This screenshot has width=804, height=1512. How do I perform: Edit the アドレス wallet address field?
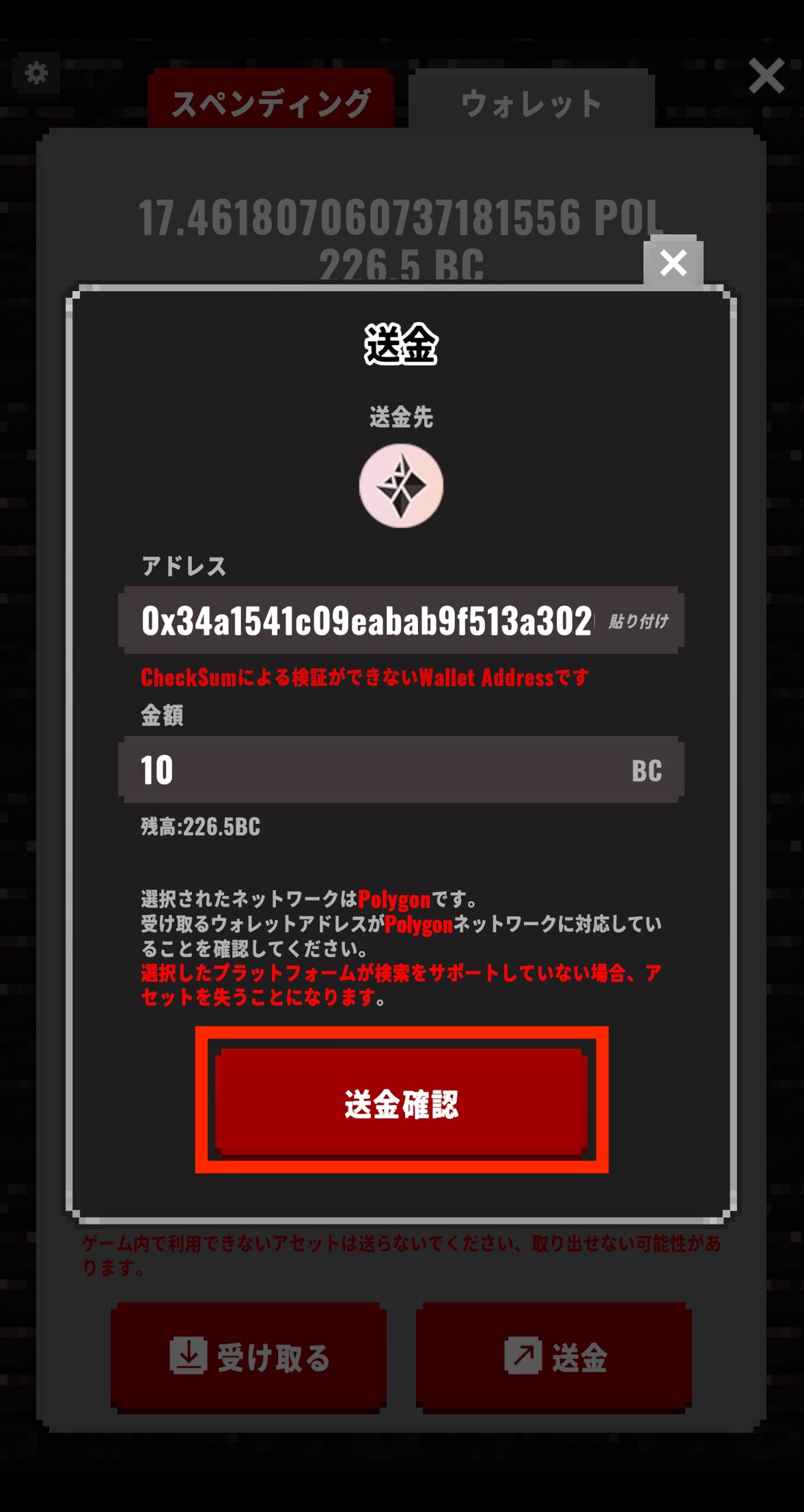coord(365,621)
